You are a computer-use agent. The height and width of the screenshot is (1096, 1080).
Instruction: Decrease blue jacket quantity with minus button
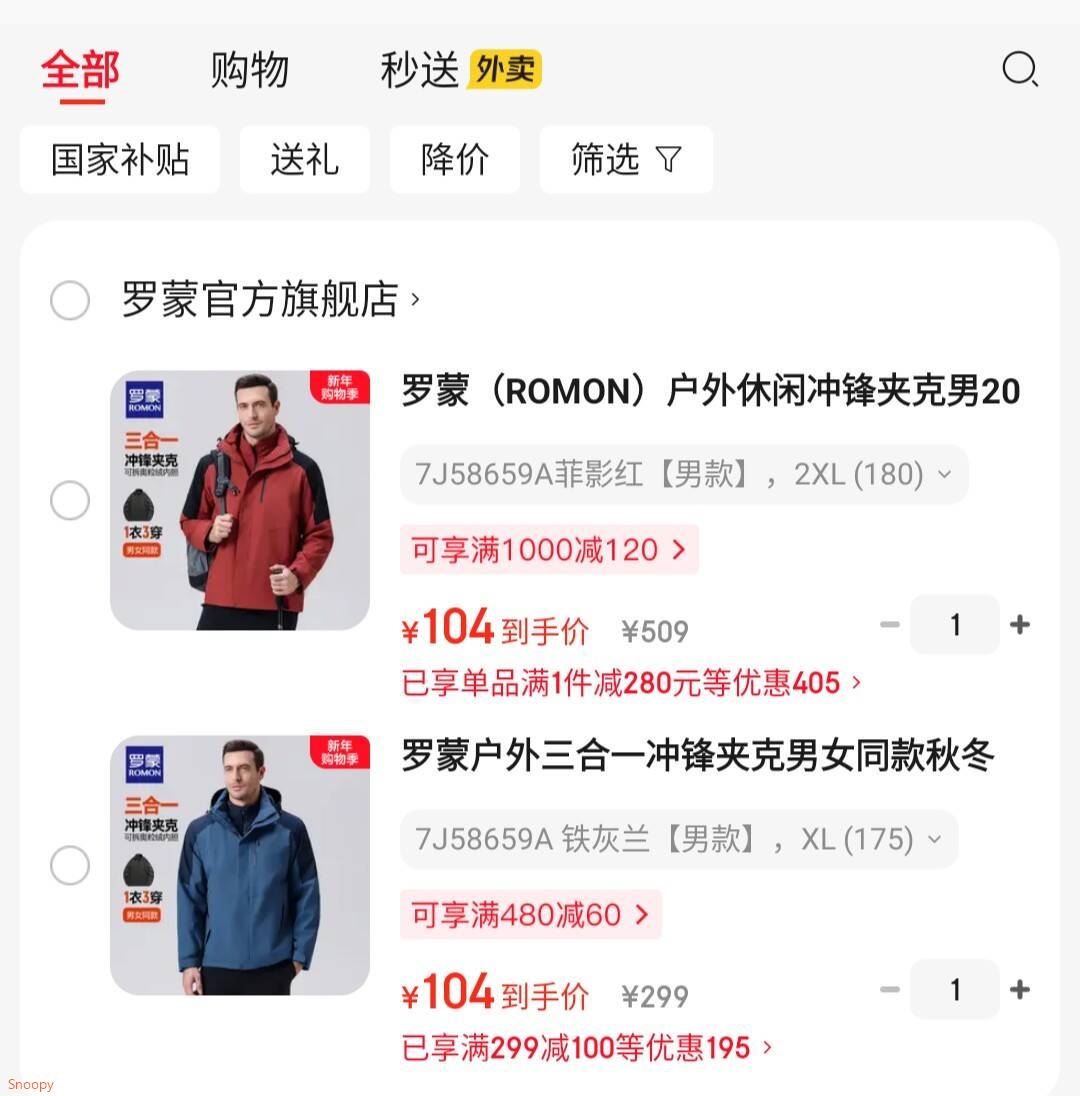[889, 989]
